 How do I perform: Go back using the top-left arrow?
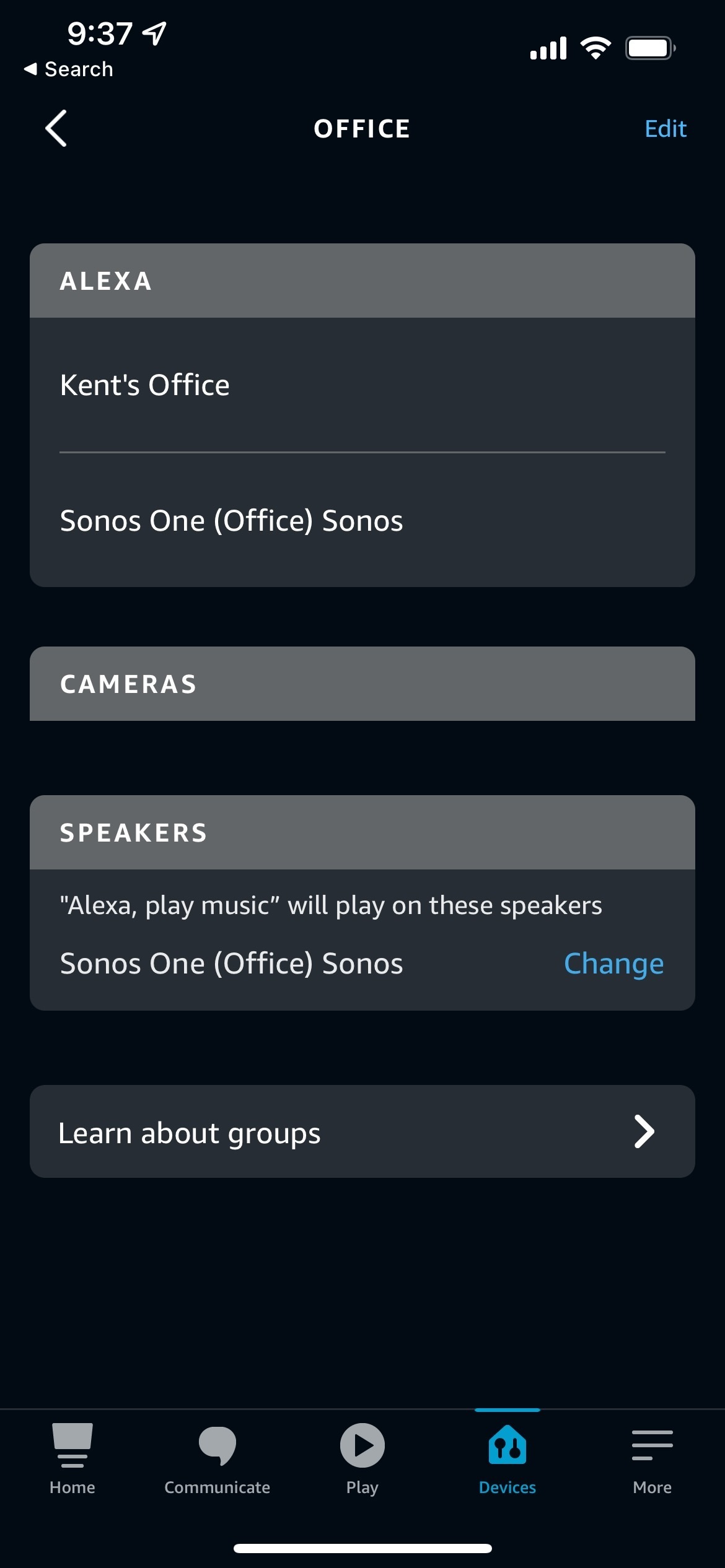tap(56, 129)
